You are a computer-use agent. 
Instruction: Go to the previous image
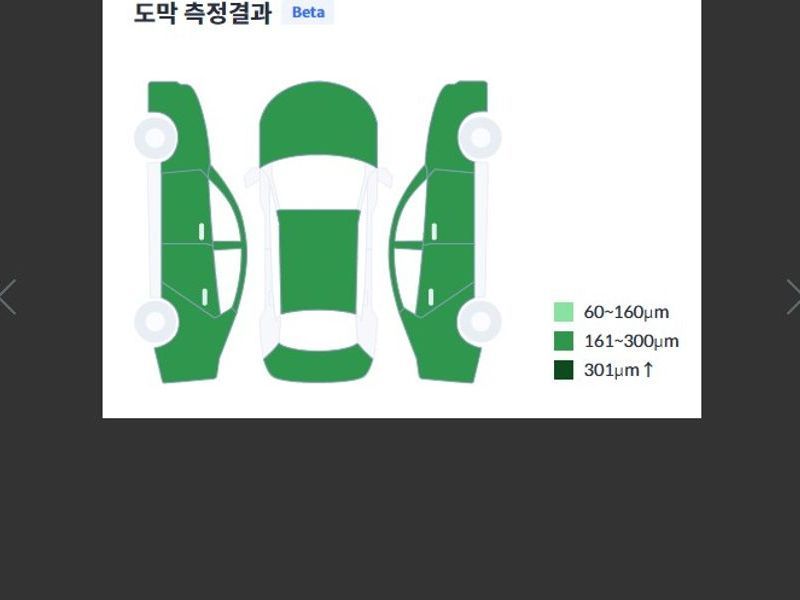(8, 297)
